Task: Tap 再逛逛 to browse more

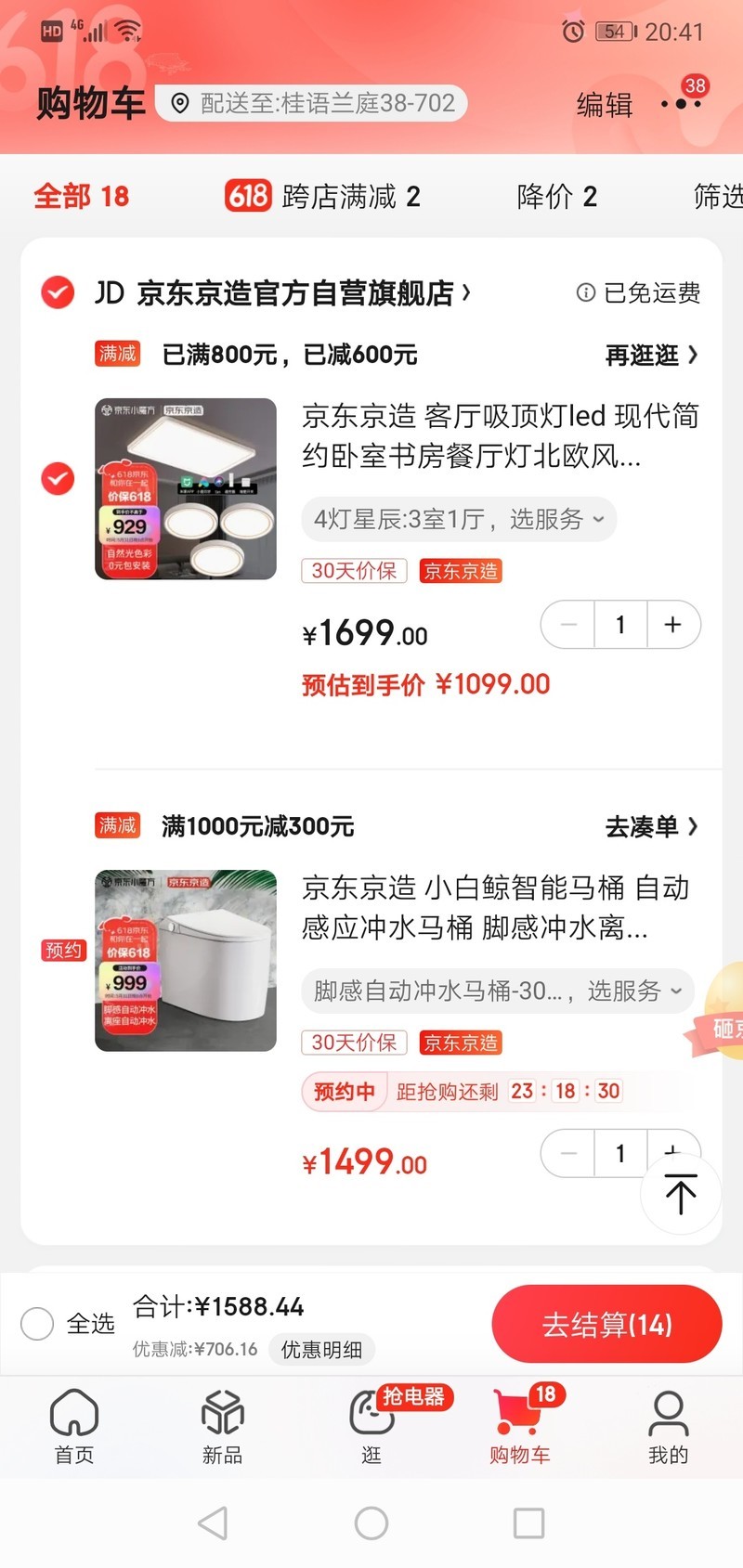Action: (x=651, y=355)
